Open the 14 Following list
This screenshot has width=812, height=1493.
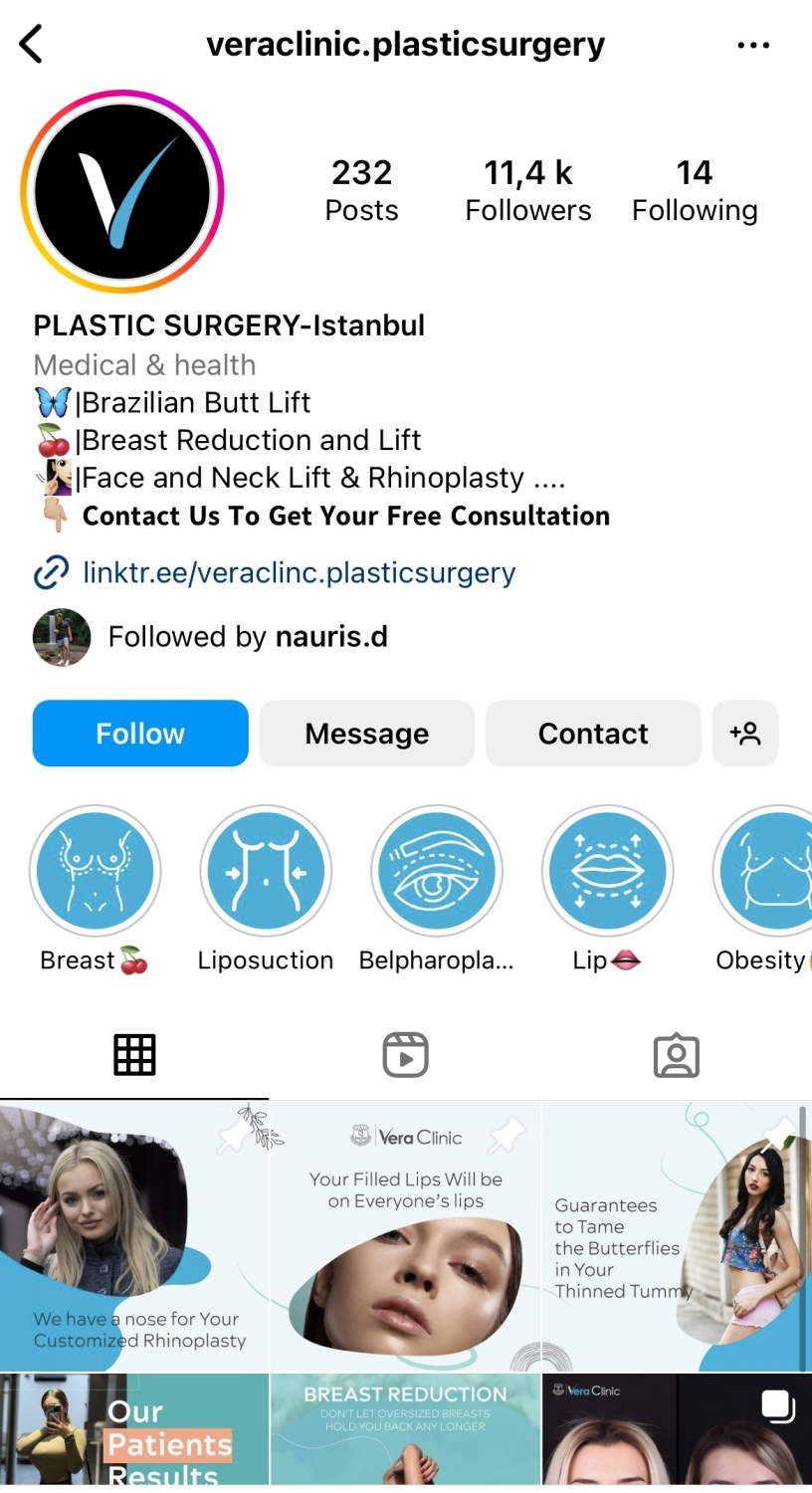[695, 190]
